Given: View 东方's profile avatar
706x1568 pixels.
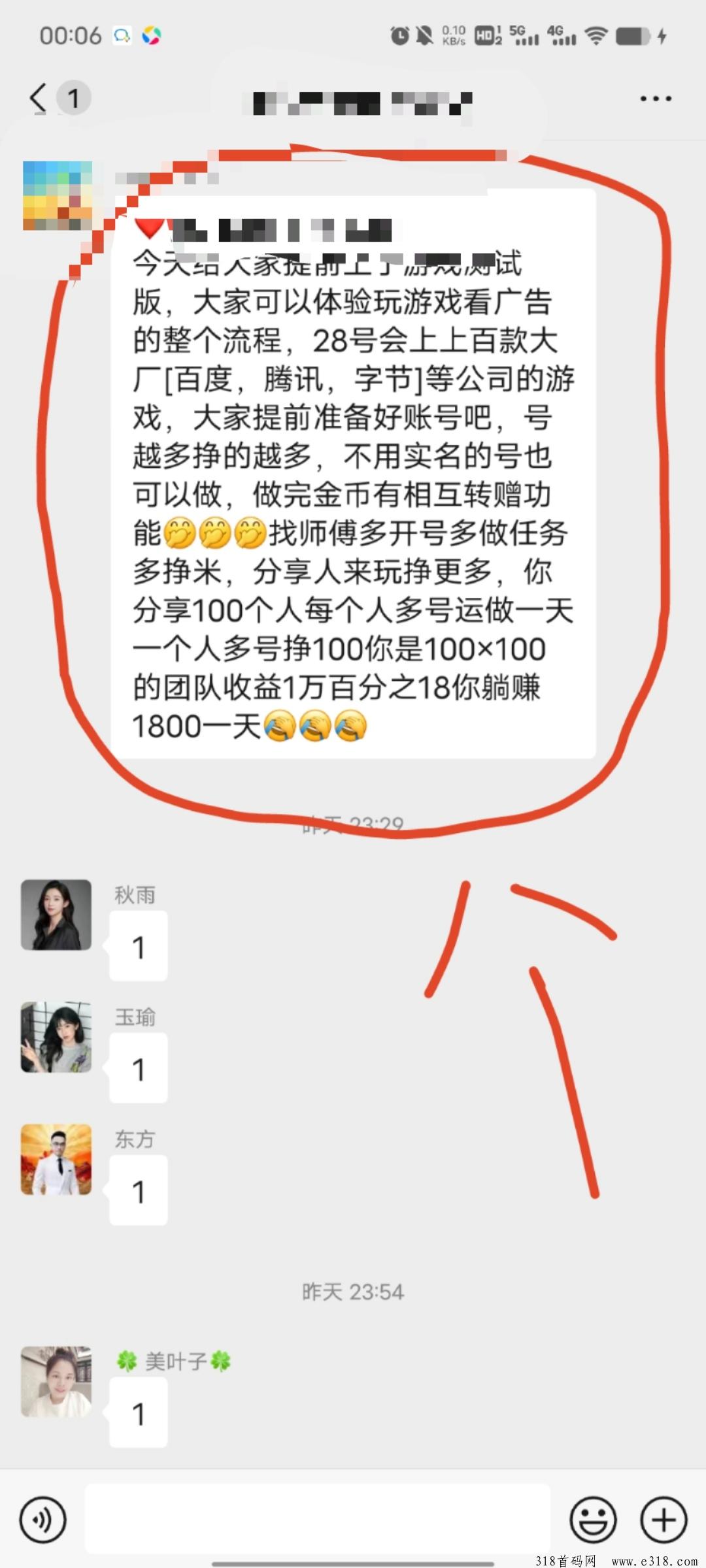Looking at the screenshot, I should [x=56, y=1159].
